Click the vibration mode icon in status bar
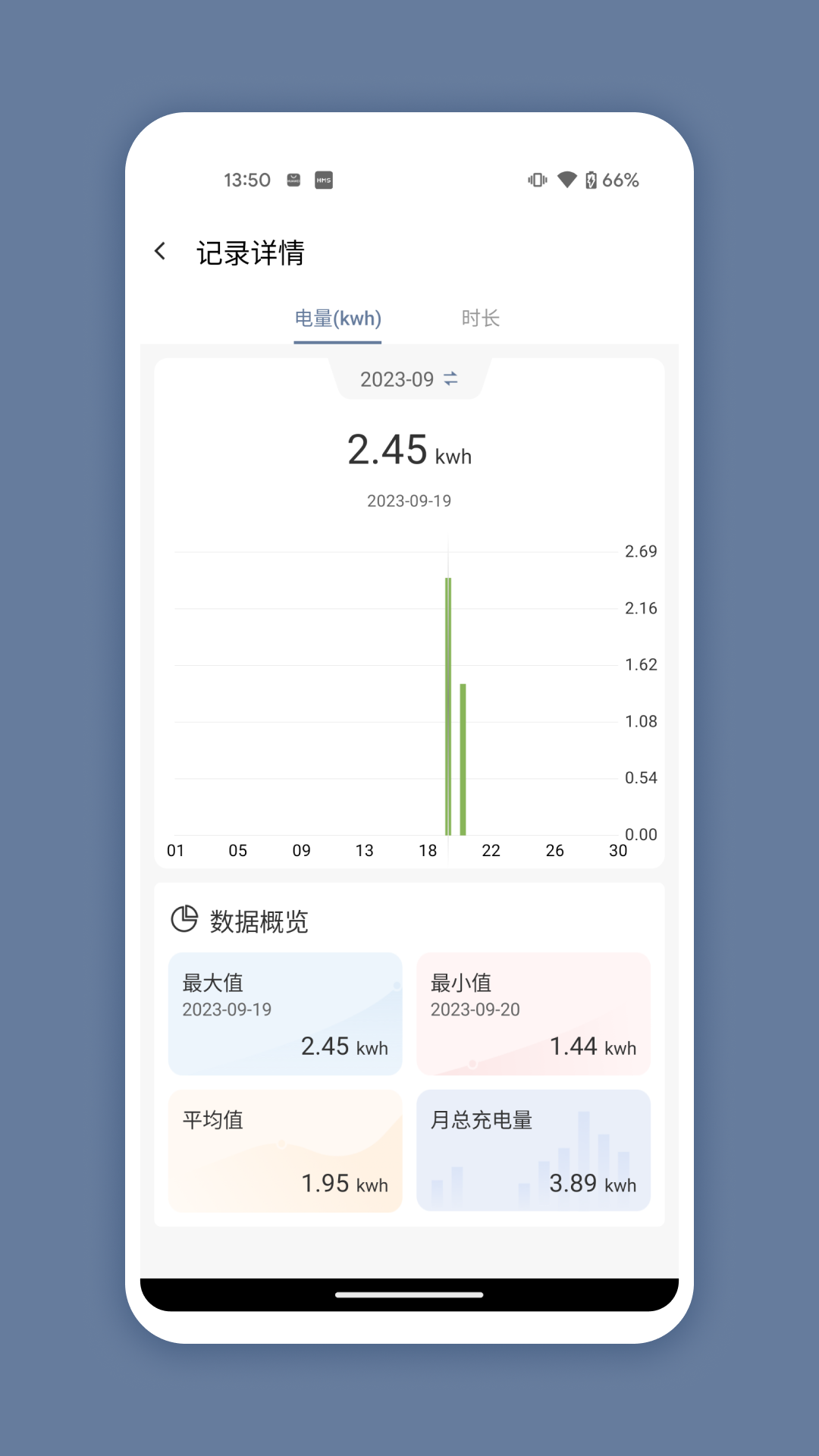The height and width of the screenshot is (1456, 819). coord(535,180)
